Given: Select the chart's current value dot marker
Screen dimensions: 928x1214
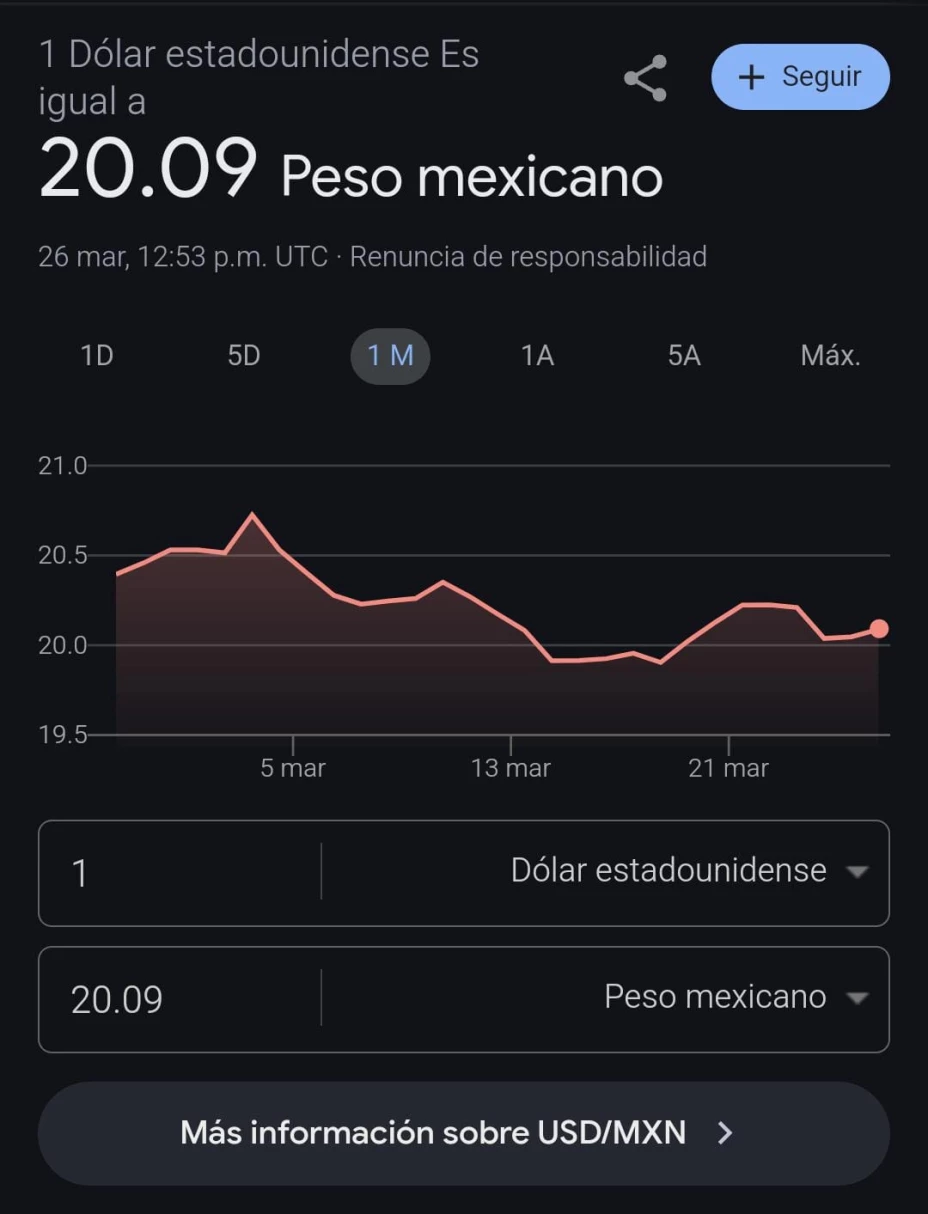Looking at the screenshot, I should click(x=878, y=628).
